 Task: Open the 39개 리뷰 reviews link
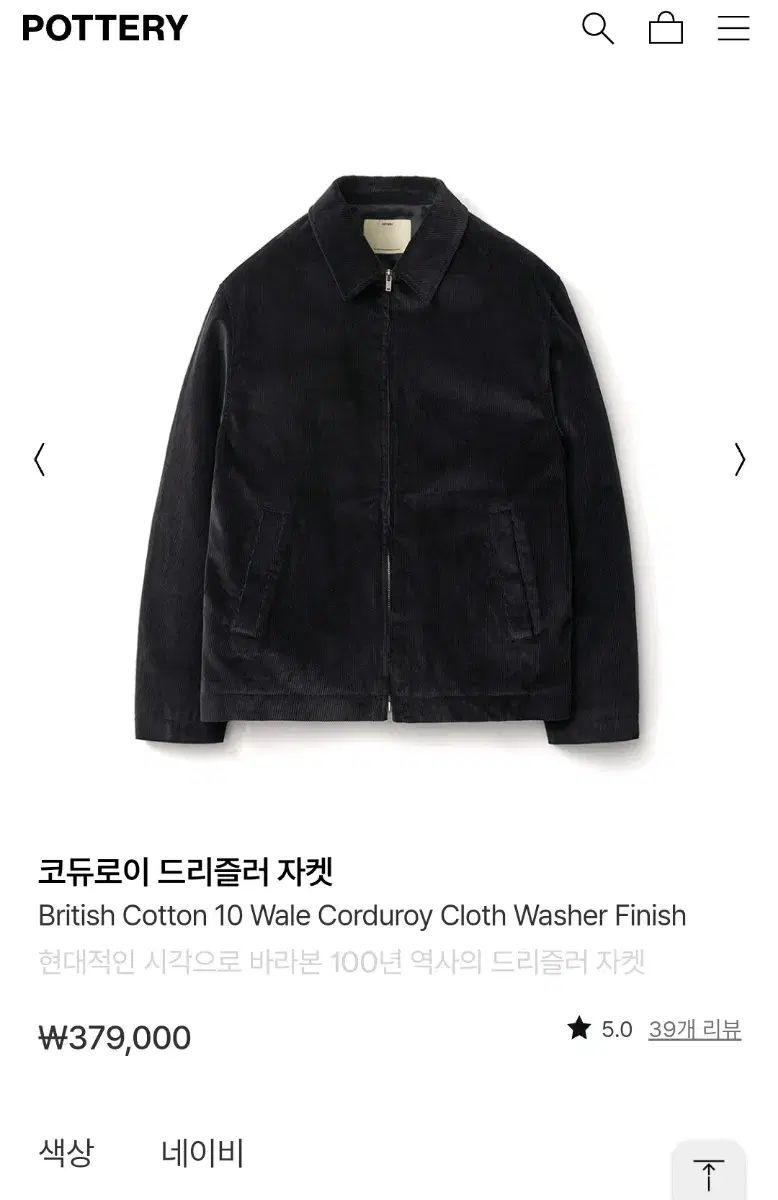coord(694,1029)
